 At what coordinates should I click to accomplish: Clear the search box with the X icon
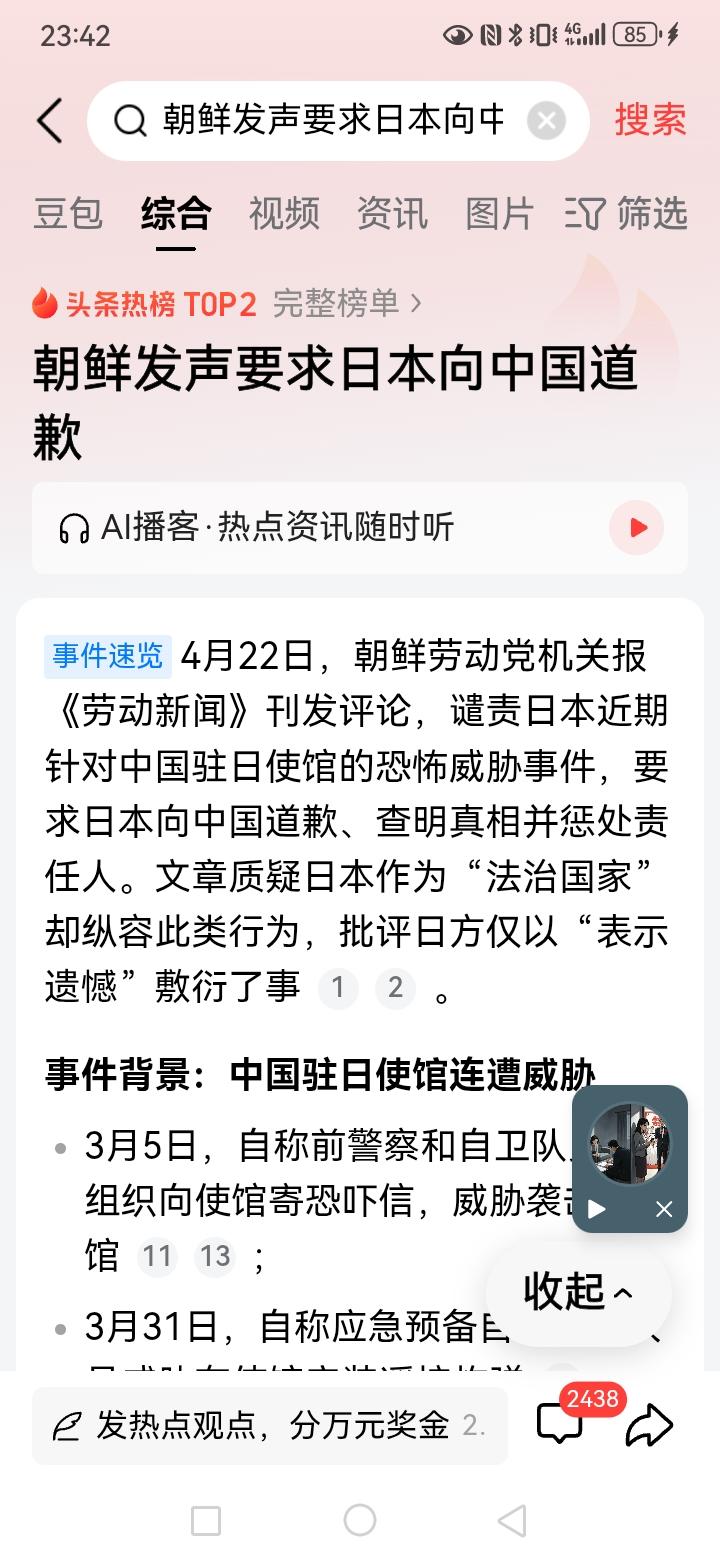(x=546, y=119)
